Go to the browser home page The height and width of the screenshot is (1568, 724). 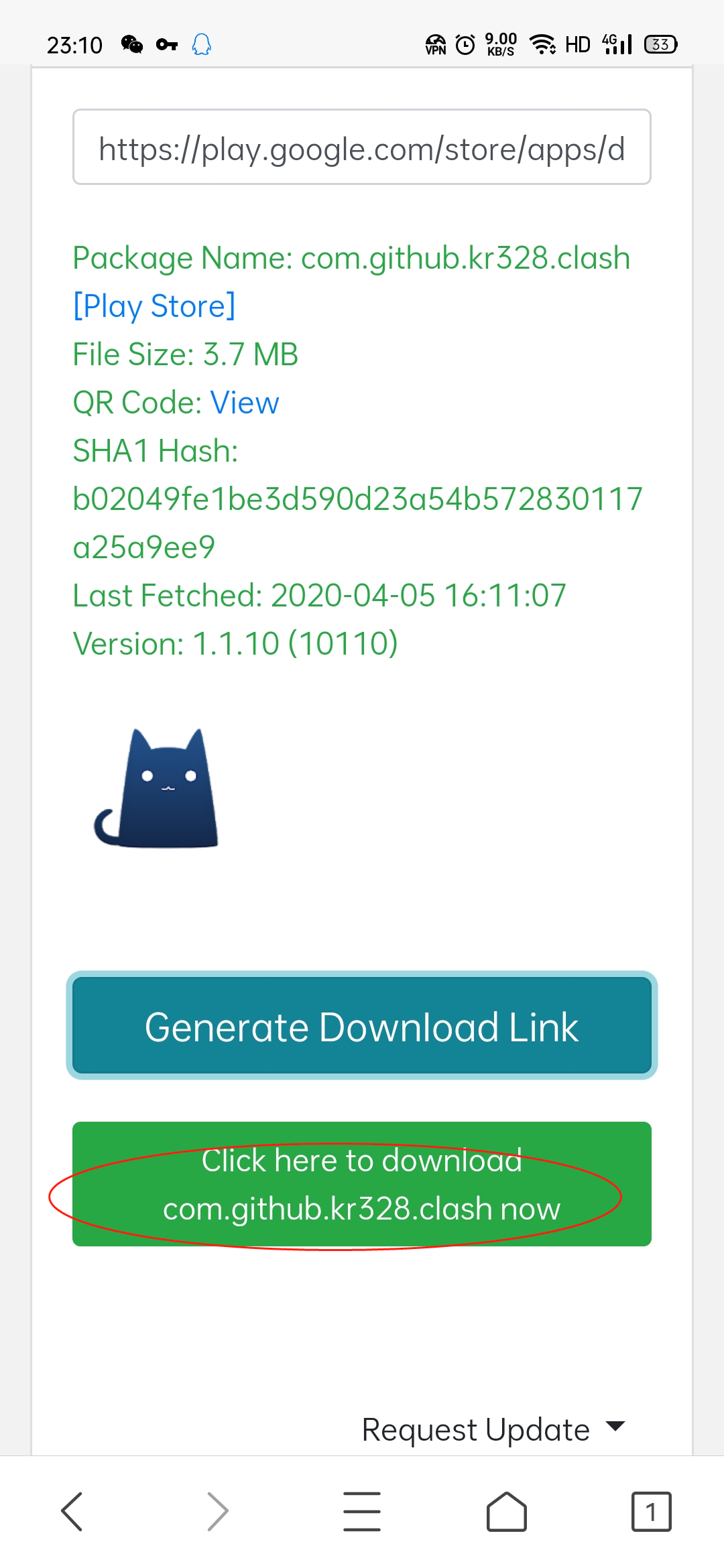pos(506,1511)
